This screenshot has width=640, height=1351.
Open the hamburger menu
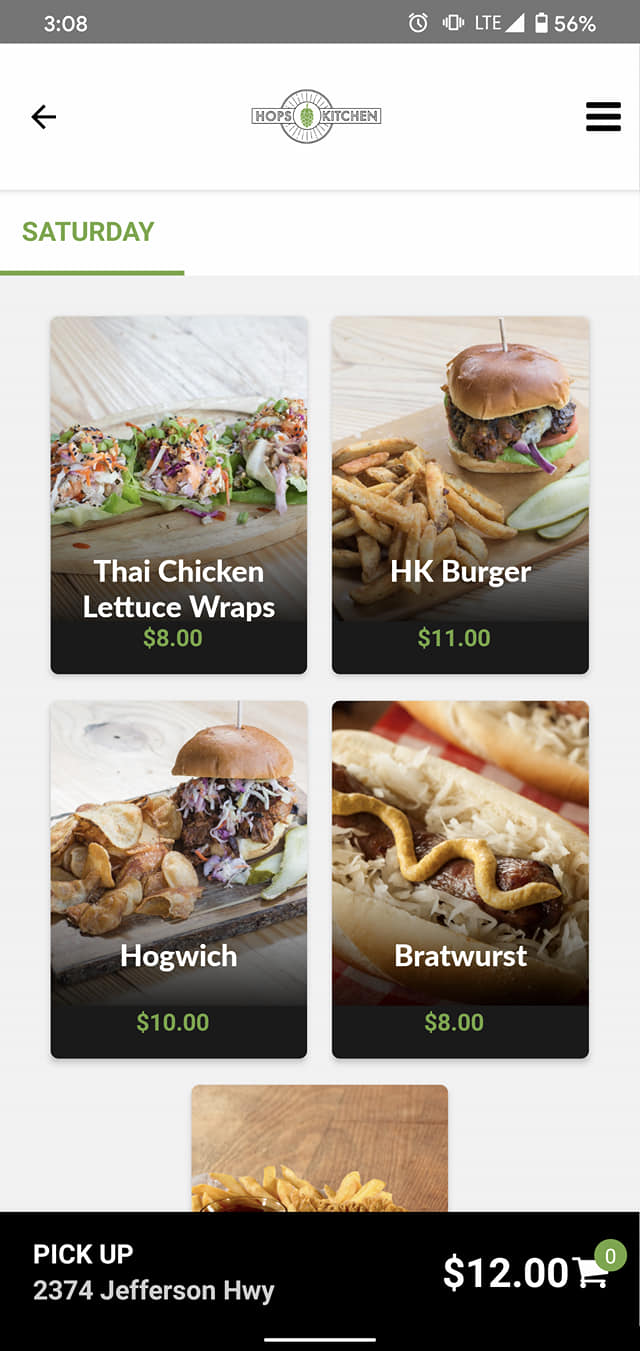603,117
